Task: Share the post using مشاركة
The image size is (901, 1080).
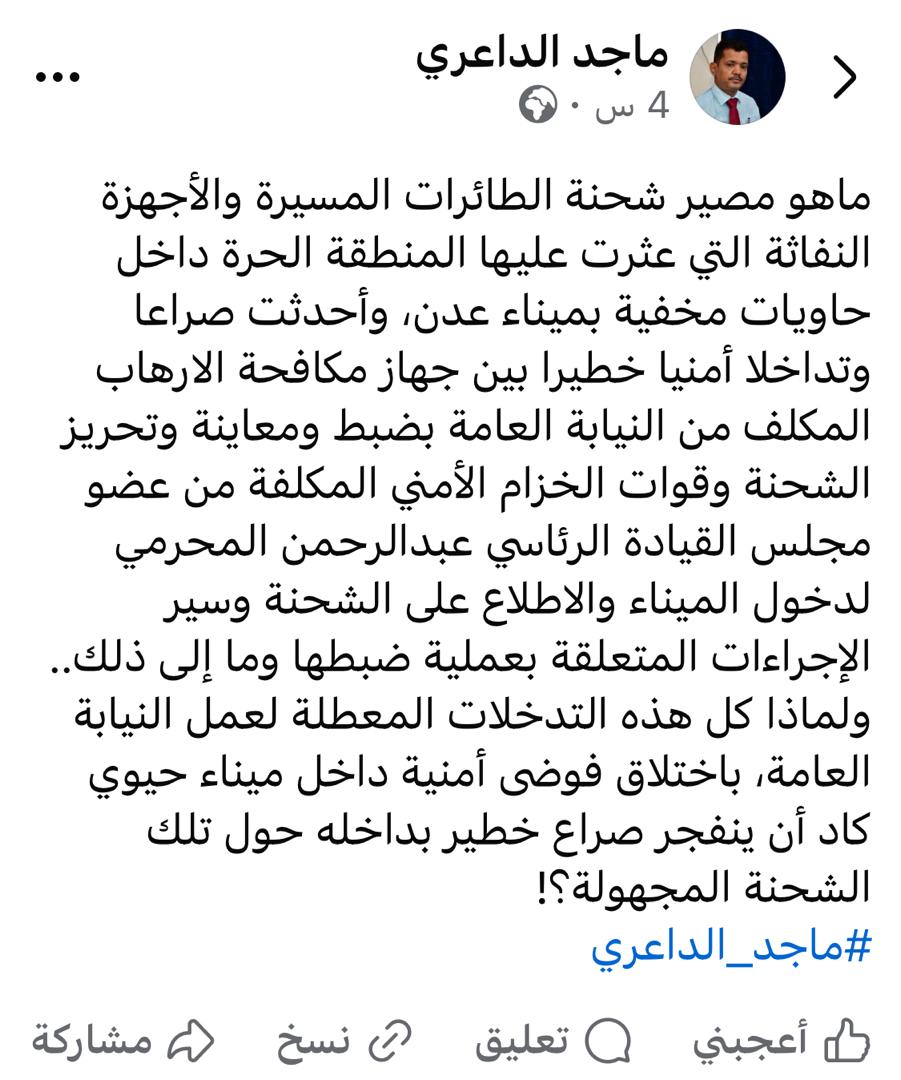Action: pos(123,1042)
